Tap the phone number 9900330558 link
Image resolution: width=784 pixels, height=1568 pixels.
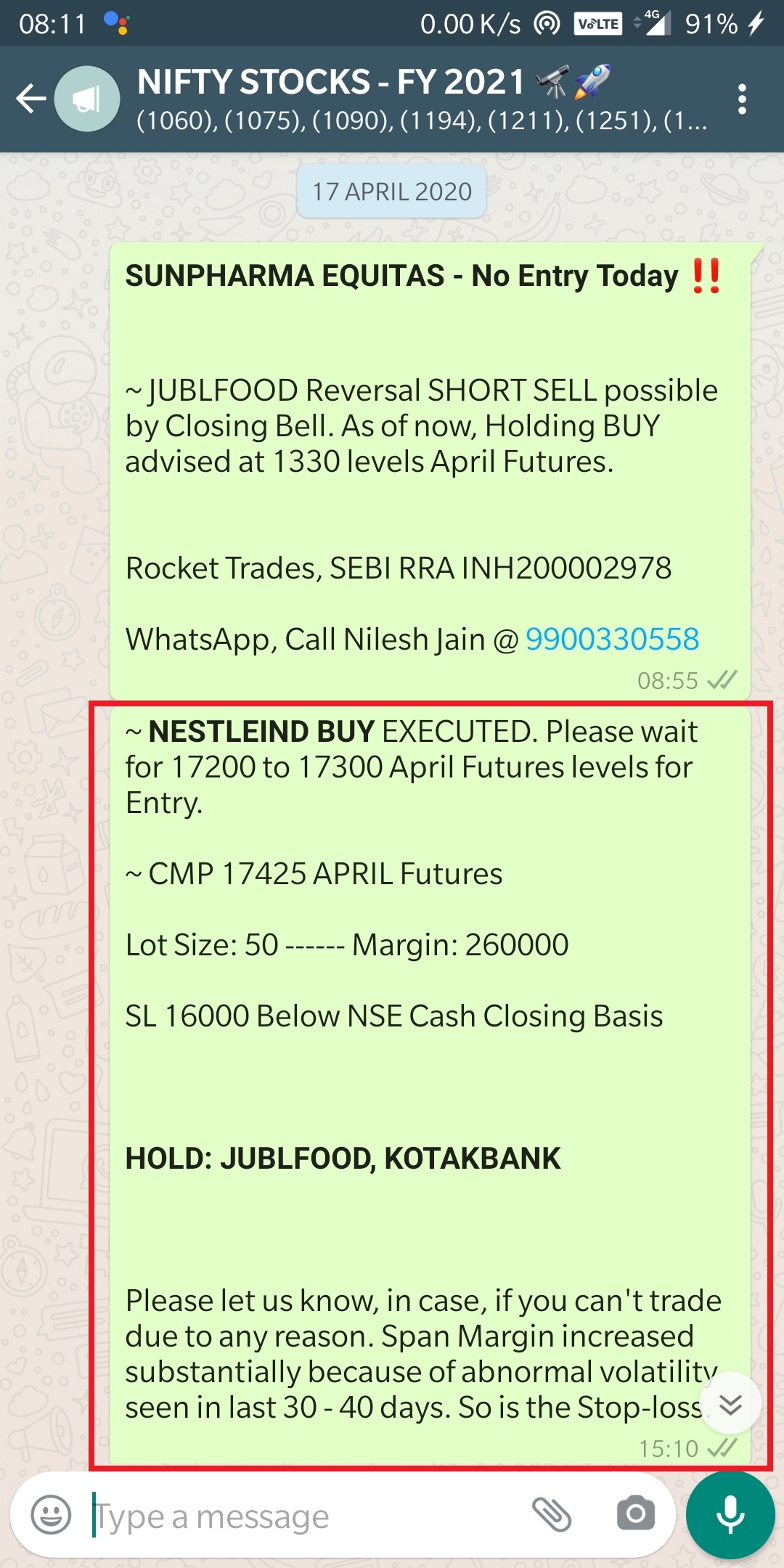(x=612, y=640)
